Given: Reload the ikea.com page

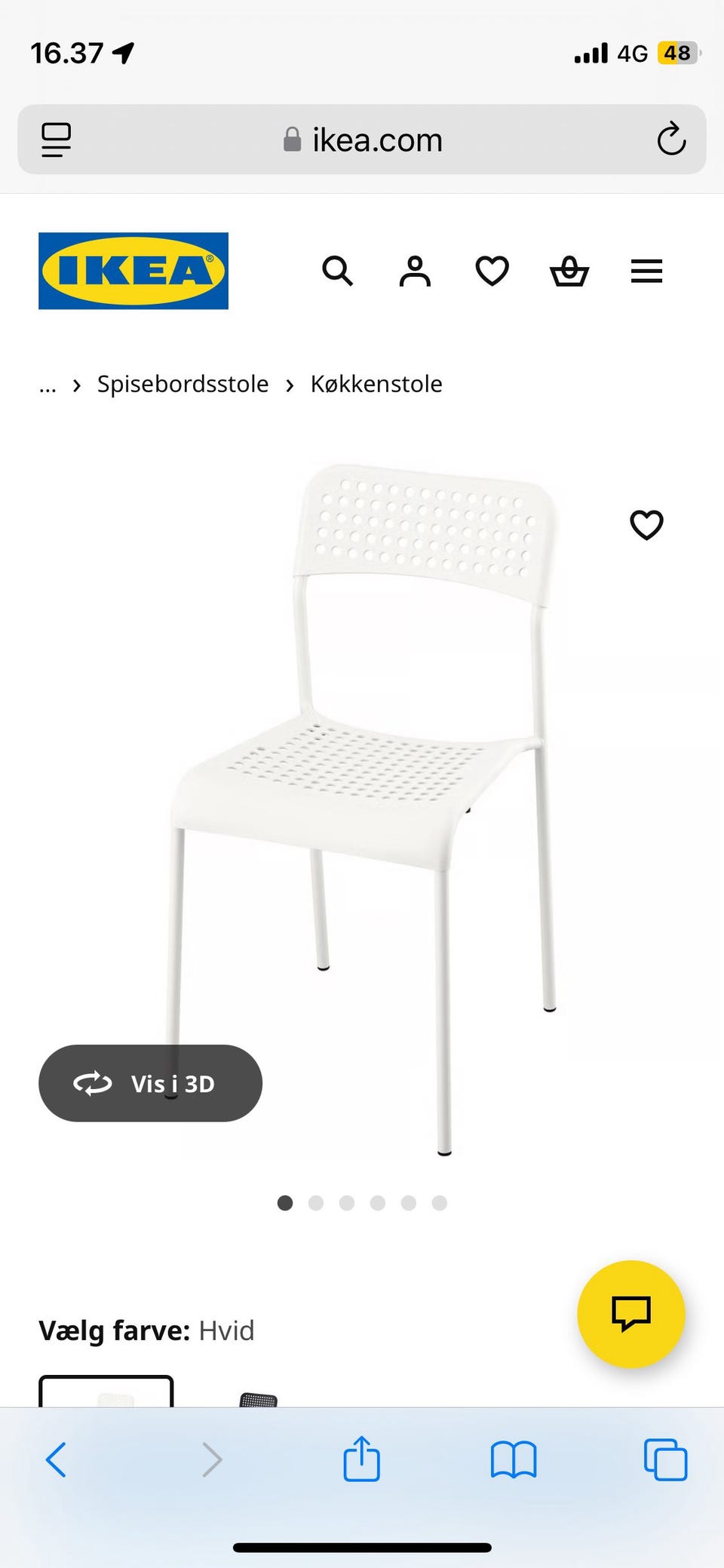Looking at the screenshot, I should (x=670, y=140).
